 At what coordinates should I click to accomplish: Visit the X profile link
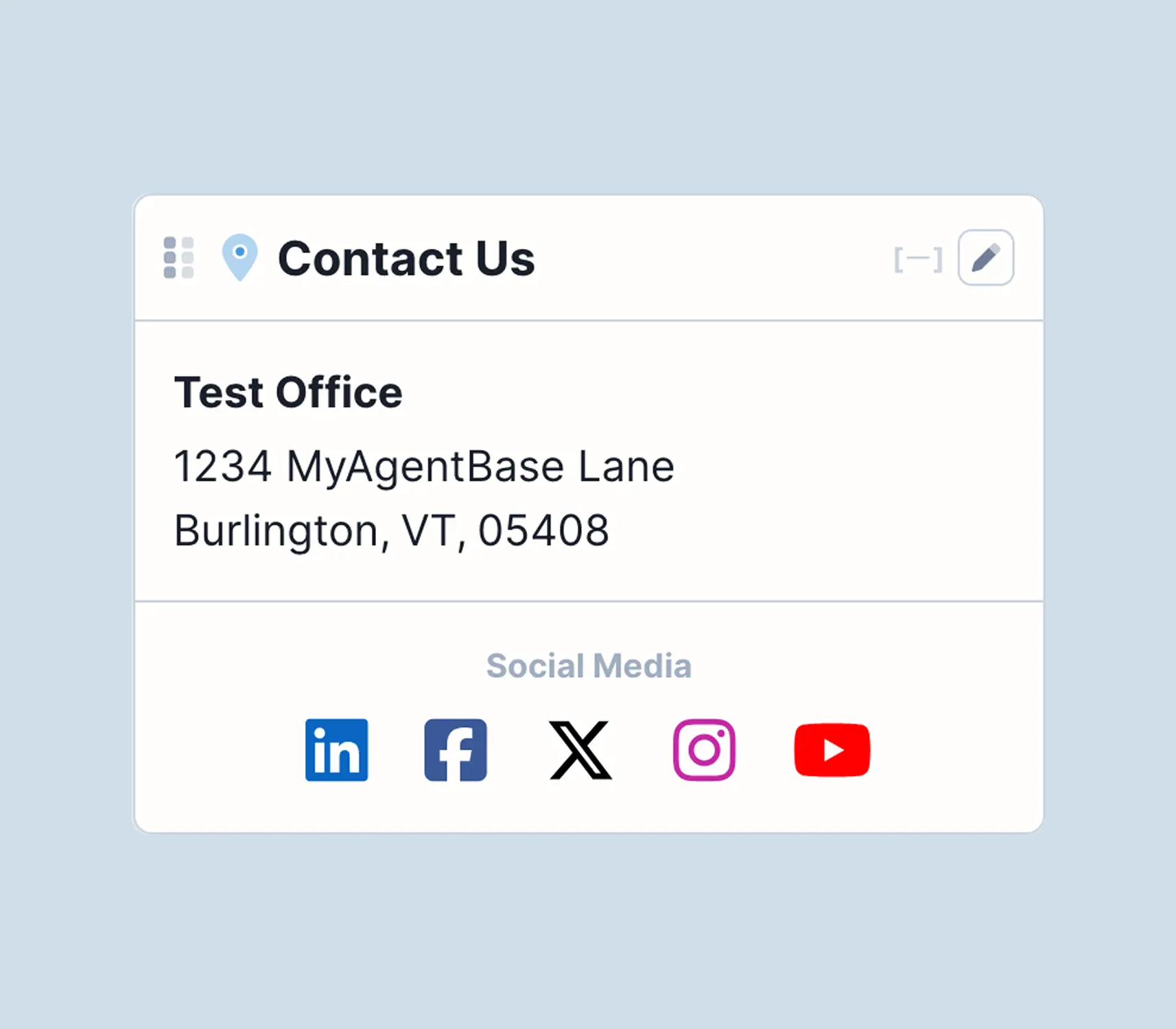pyautogui.click(x=580, y=750)
